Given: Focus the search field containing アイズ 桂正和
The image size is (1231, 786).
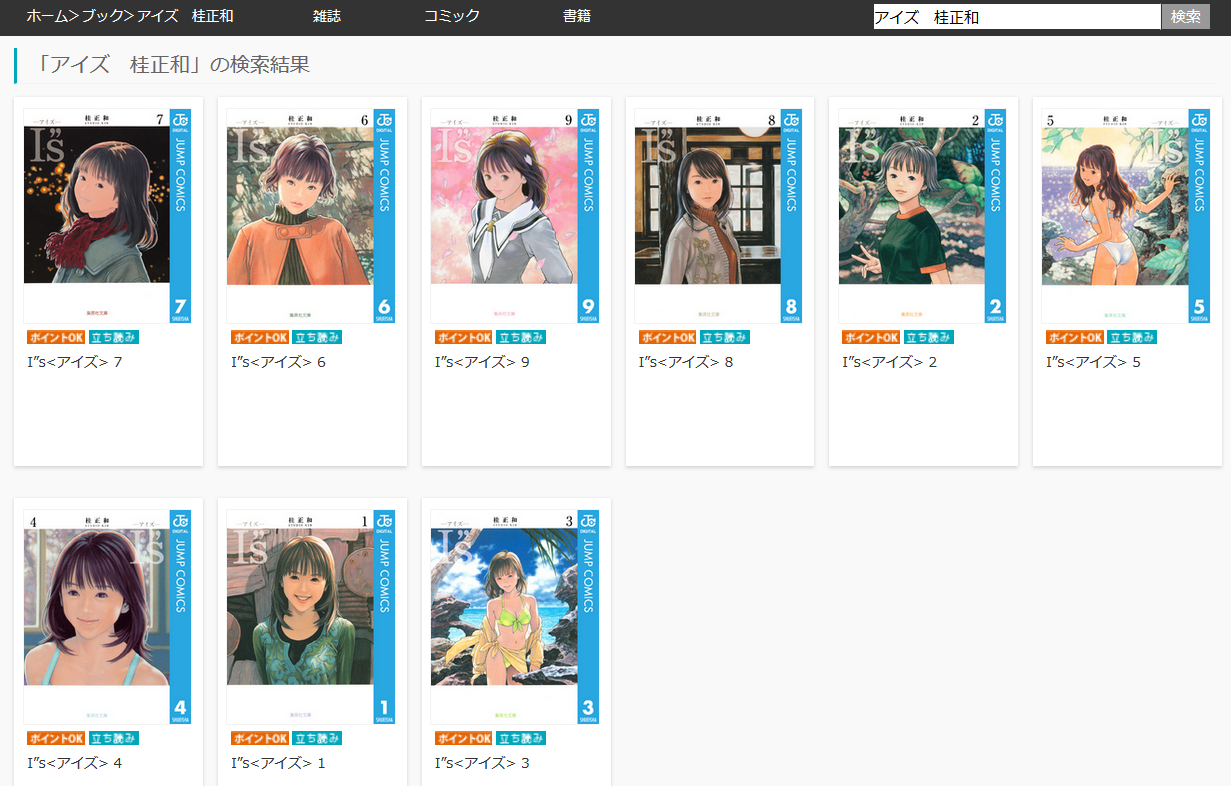Looking at the screenshot, I should pos(1016,17).
